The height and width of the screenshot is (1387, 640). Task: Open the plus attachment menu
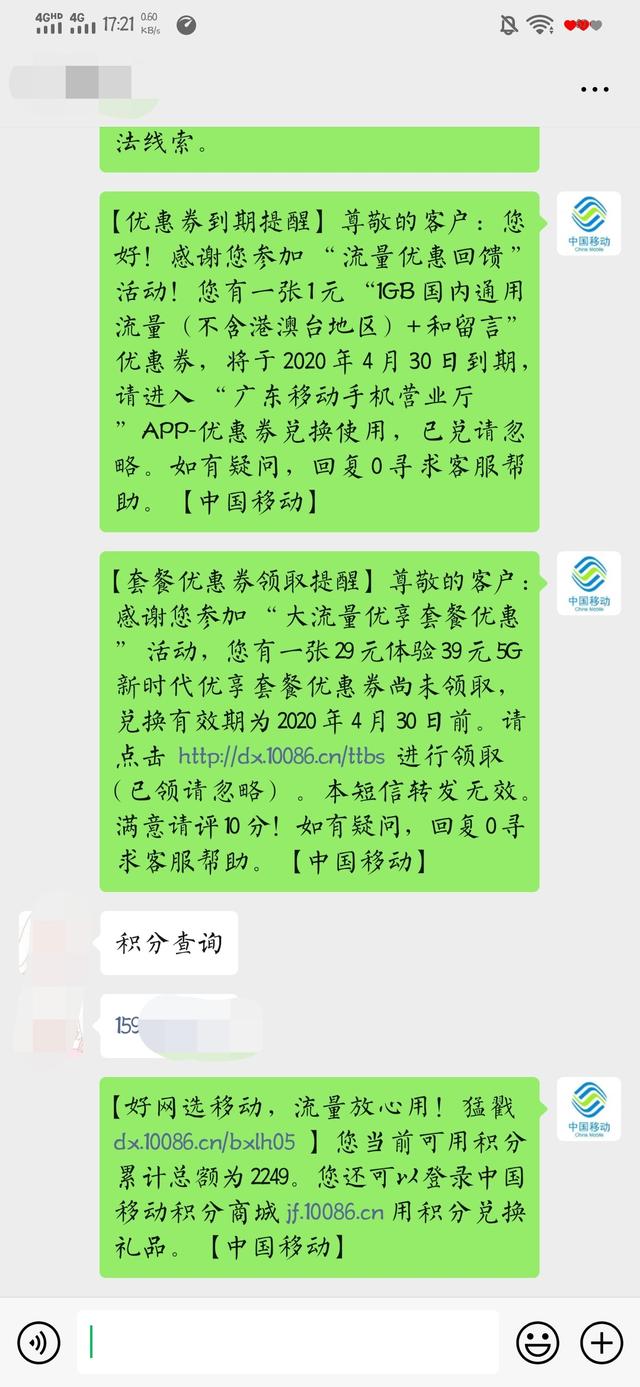pyautogui.click(x=601, y=1342)
